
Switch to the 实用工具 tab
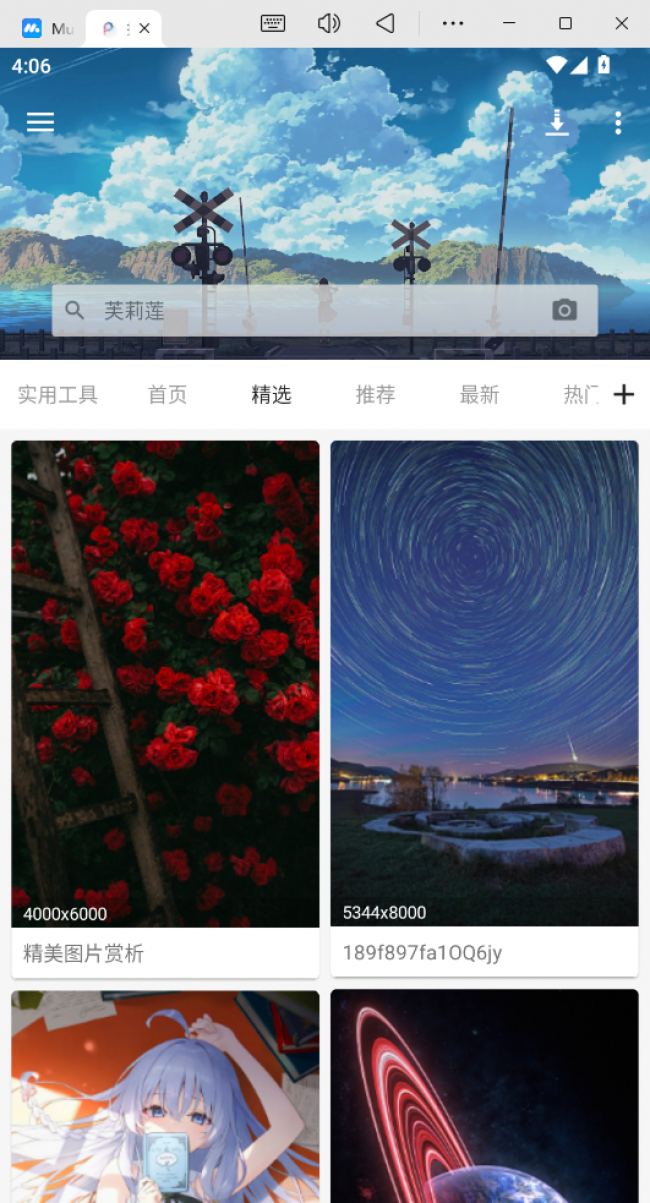pyautogui.click(x=58, y=395)
